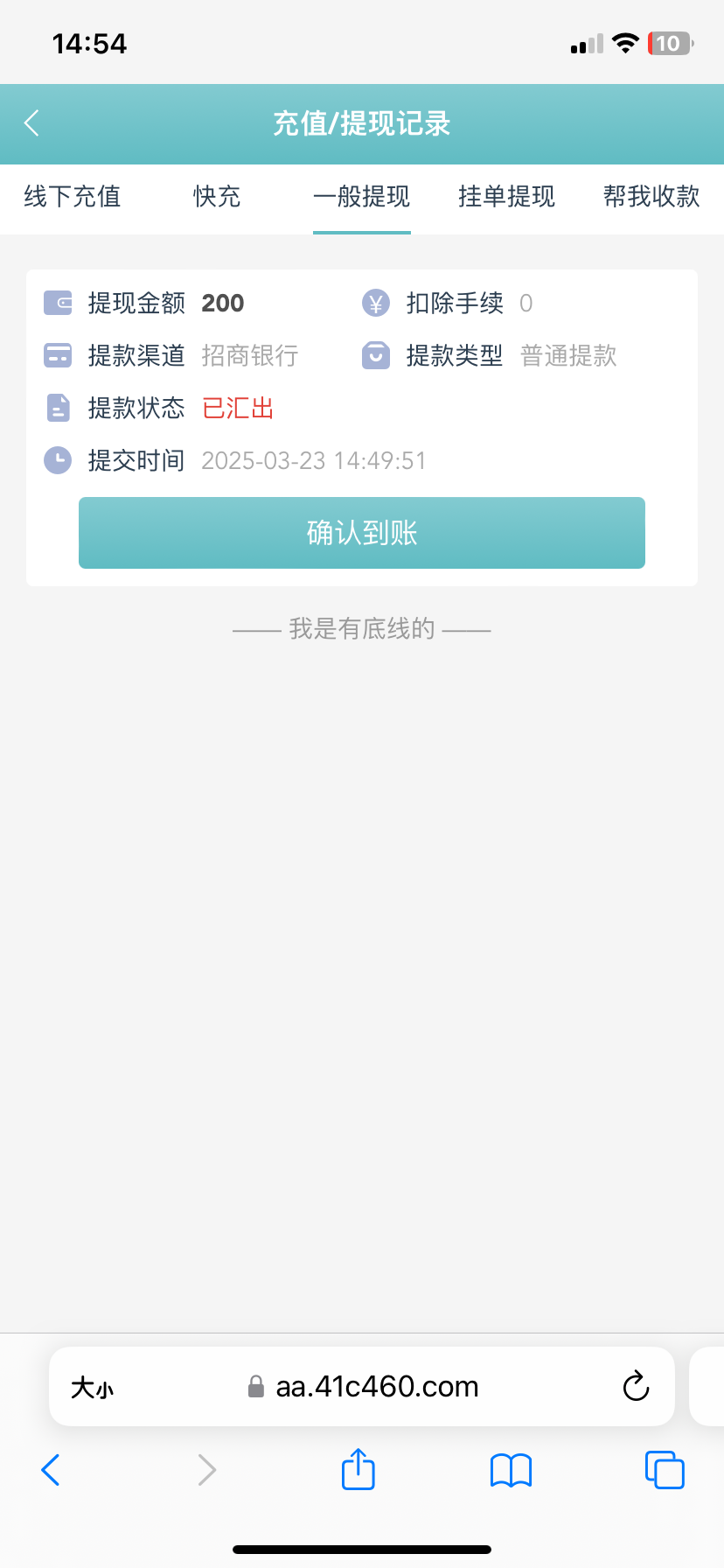Open Safari bookmarks
724x1568 pixels.
[512, 1470]
